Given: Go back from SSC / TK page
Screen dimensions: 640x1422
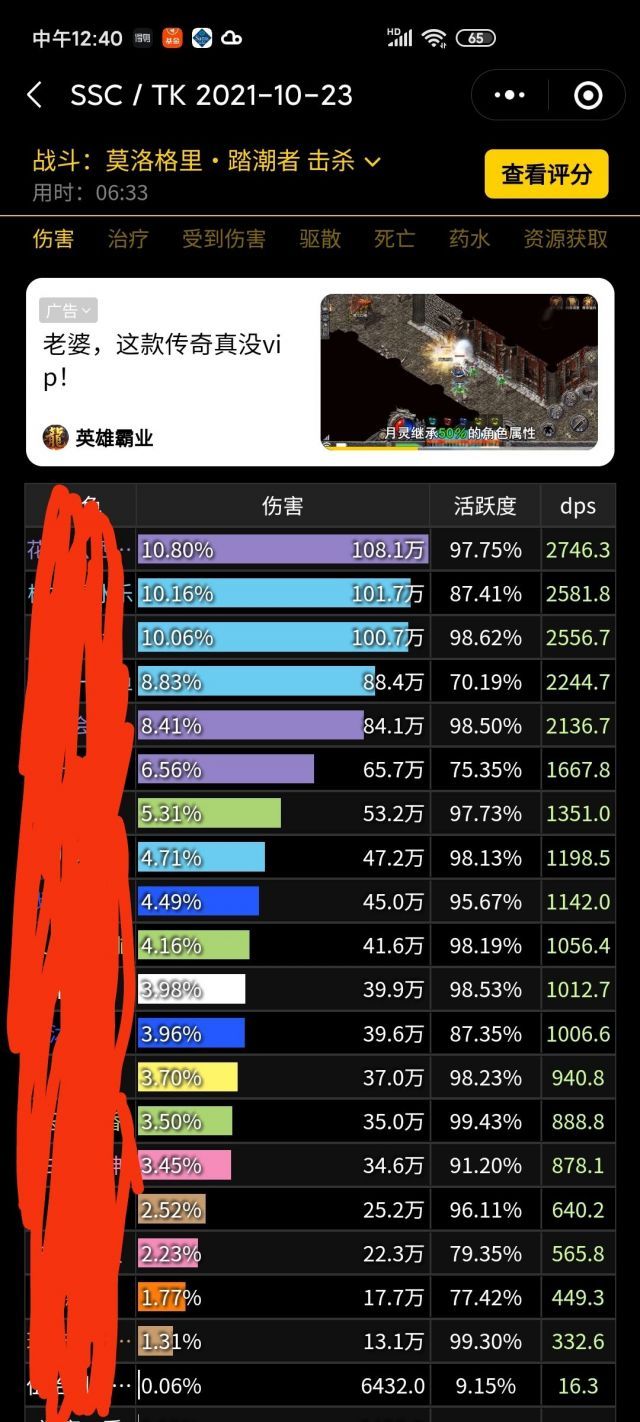Looking at the screenshot, I should [35, 95].
